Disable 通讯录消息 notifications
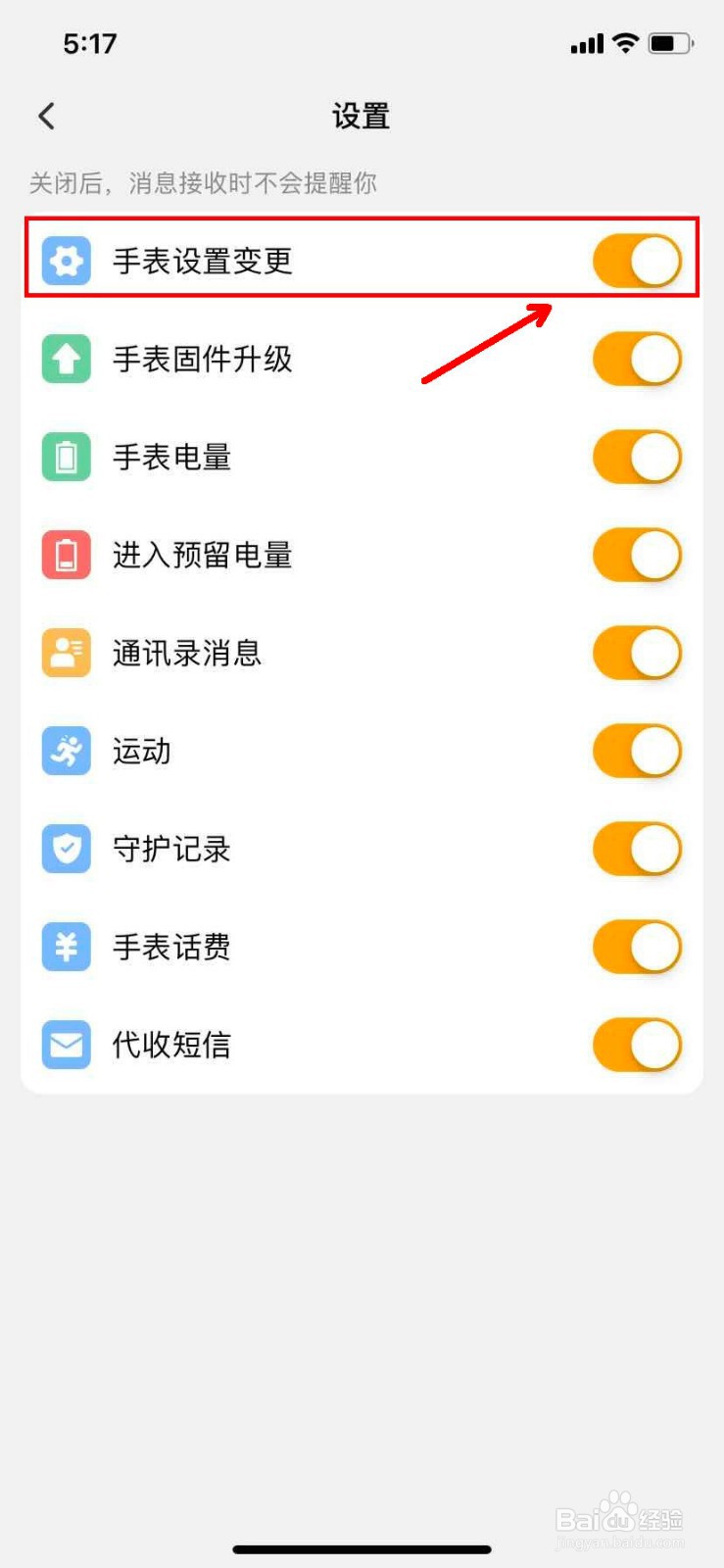This screenshot has width=724, height=1568. 637,653
